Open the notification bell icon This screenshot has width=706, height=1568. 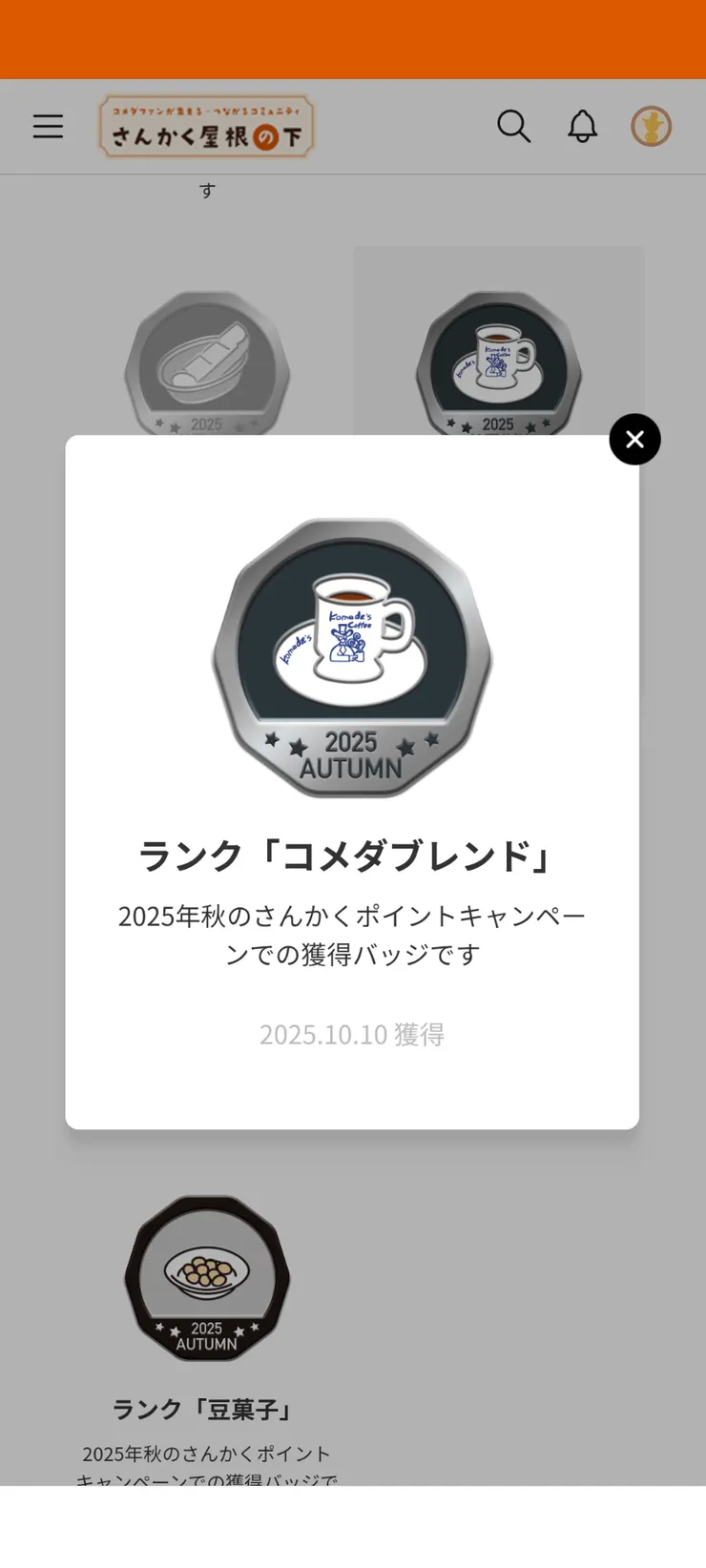tap(582, 125)
